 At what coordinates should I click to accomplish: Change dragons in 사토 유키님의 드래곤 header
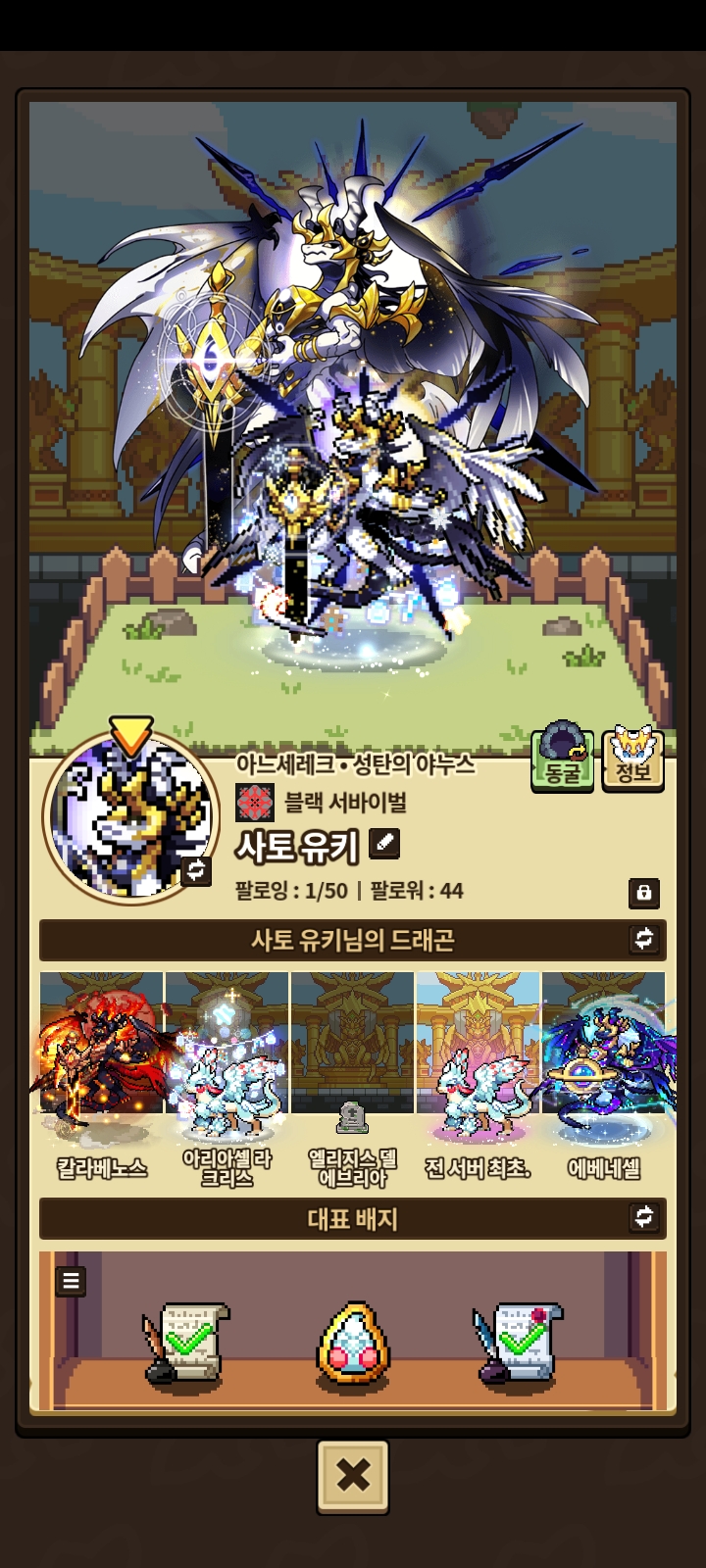tap(644, 939)
